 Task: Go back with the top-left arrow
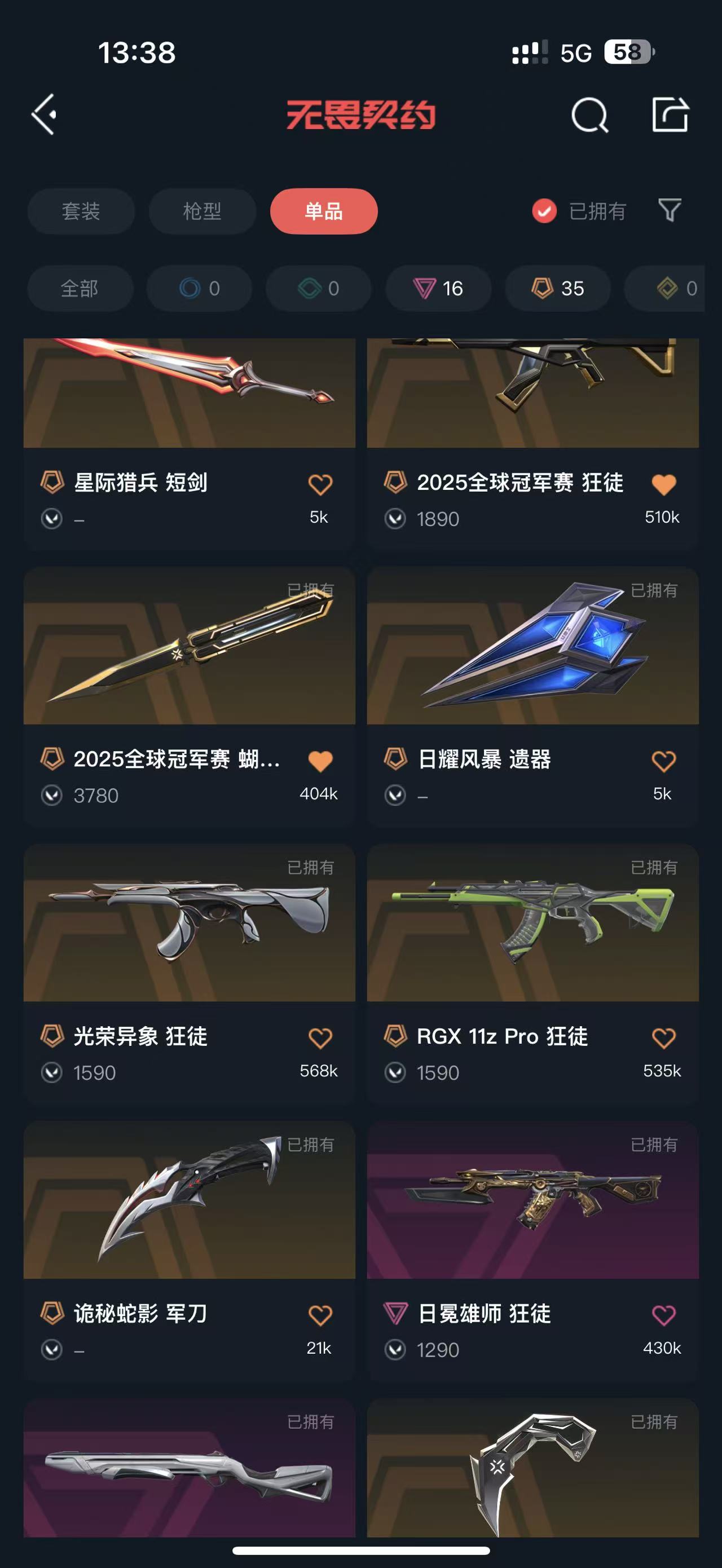tap(44, 114)
